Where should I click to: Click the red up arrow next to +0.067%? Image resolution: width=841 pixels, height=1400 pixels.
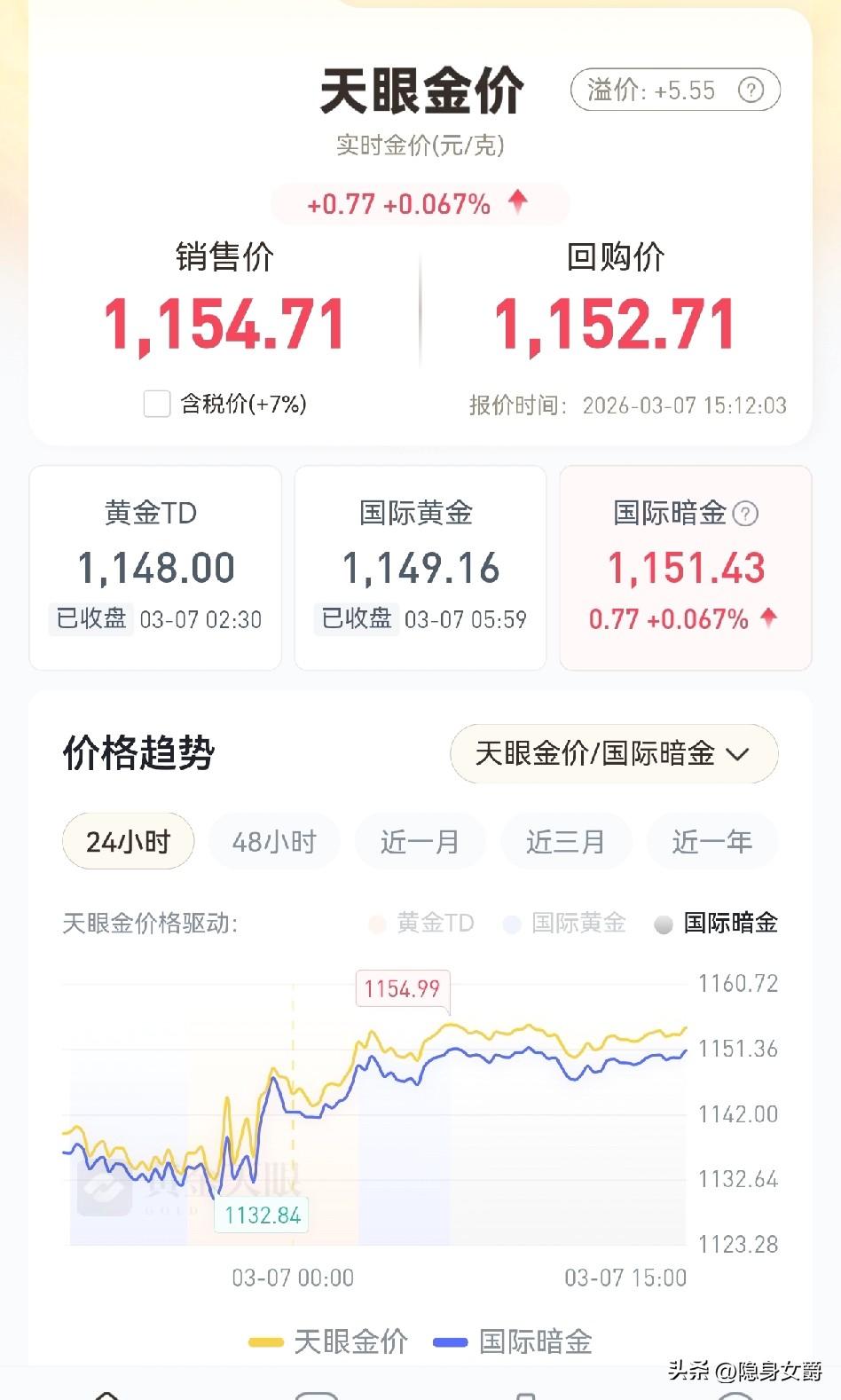click(518, 202)
